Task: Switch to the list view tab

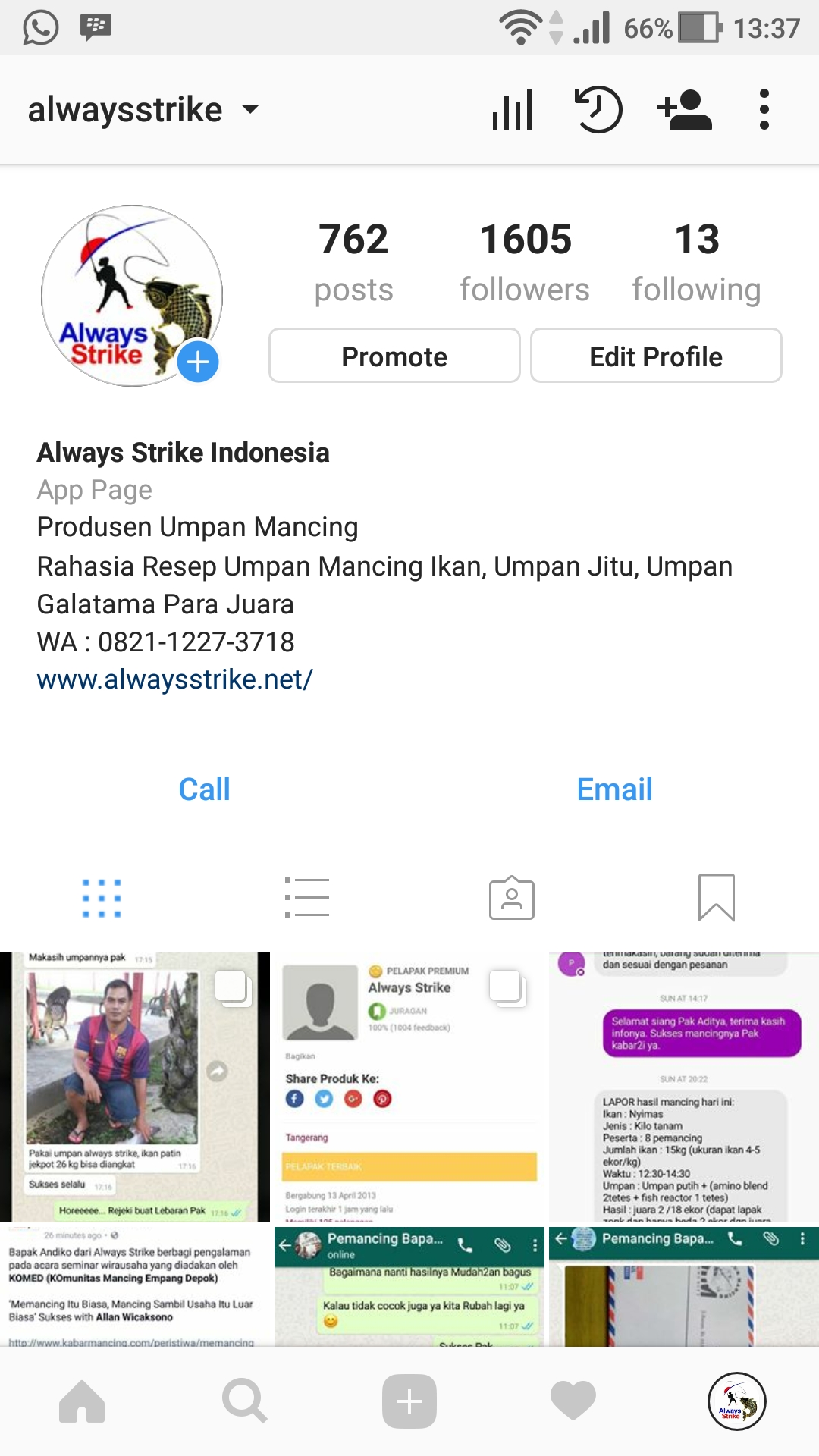Action: [x=306, y=898]
